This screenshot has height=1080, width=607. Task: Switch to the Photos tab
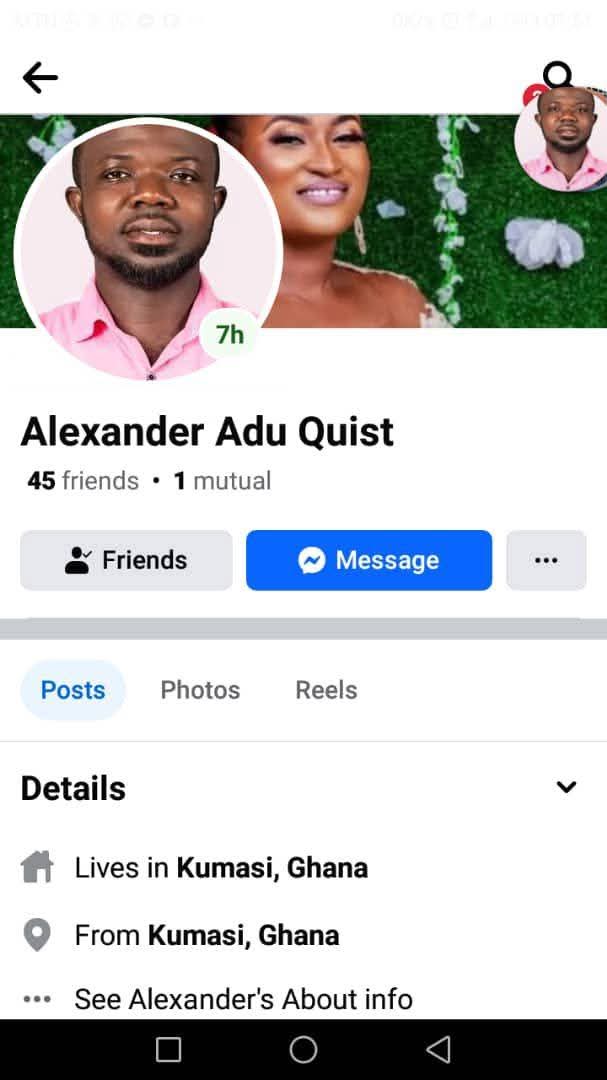point(200,690)
